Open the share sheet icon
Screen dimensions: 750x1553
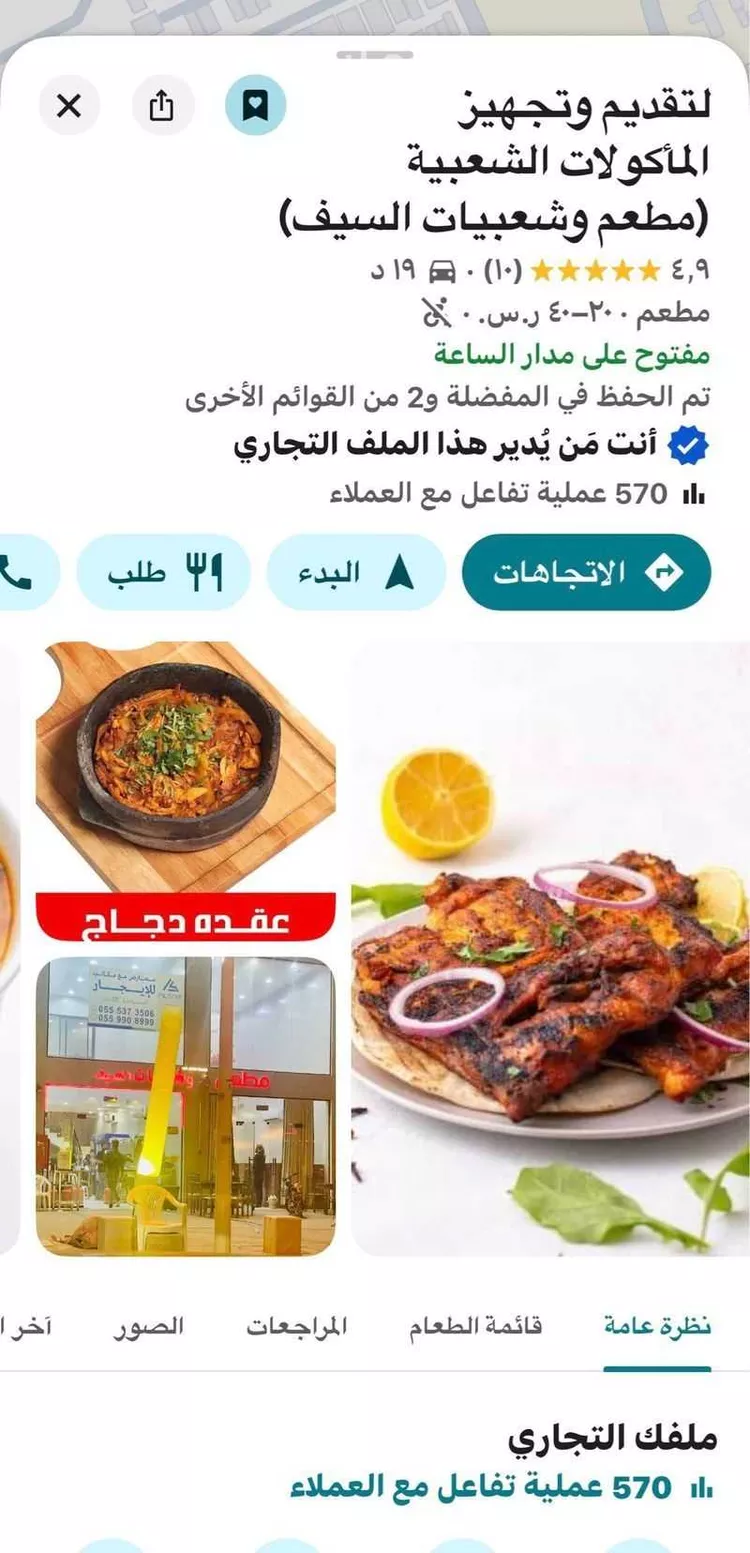164,104
